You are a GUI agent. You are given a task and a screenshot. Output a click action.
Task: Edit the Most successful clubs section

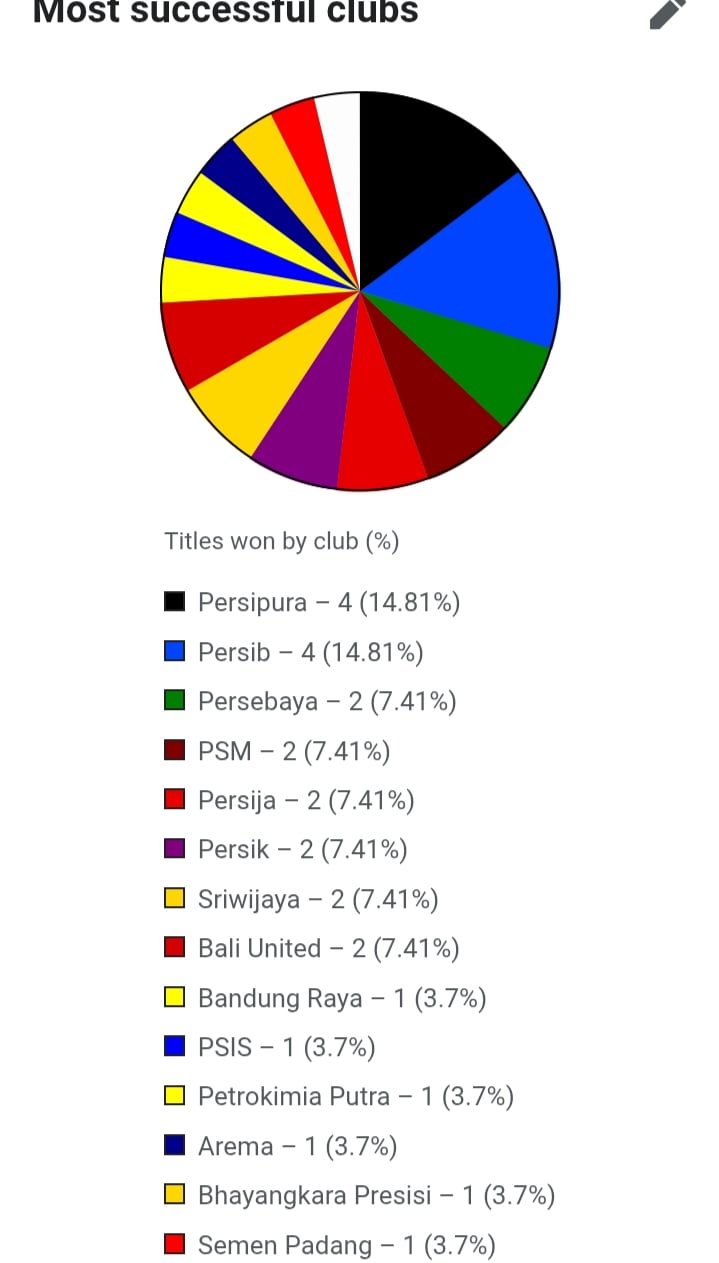point(667,12)
